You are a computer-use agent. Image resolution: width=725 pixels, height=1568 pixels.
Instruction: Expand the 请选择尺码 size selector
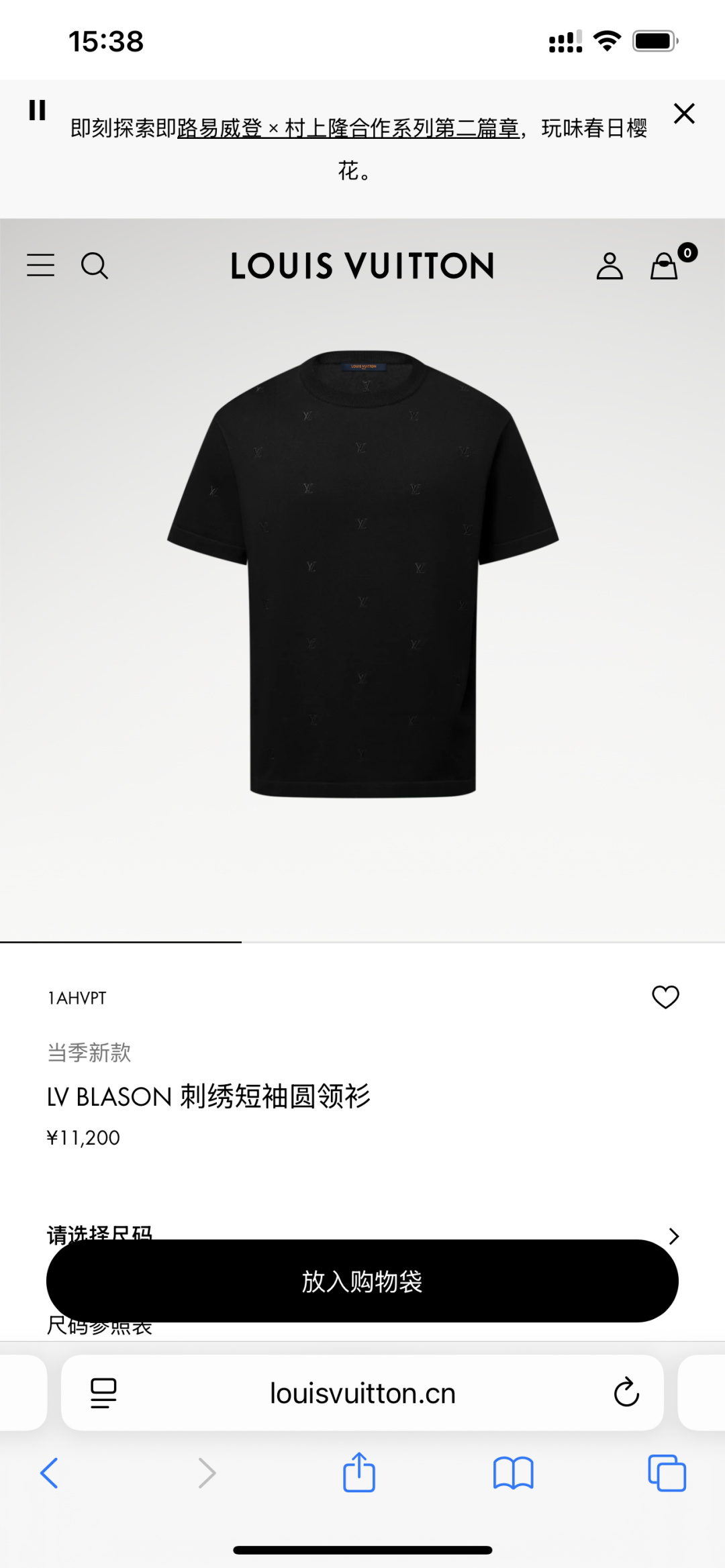(674, 1235)
